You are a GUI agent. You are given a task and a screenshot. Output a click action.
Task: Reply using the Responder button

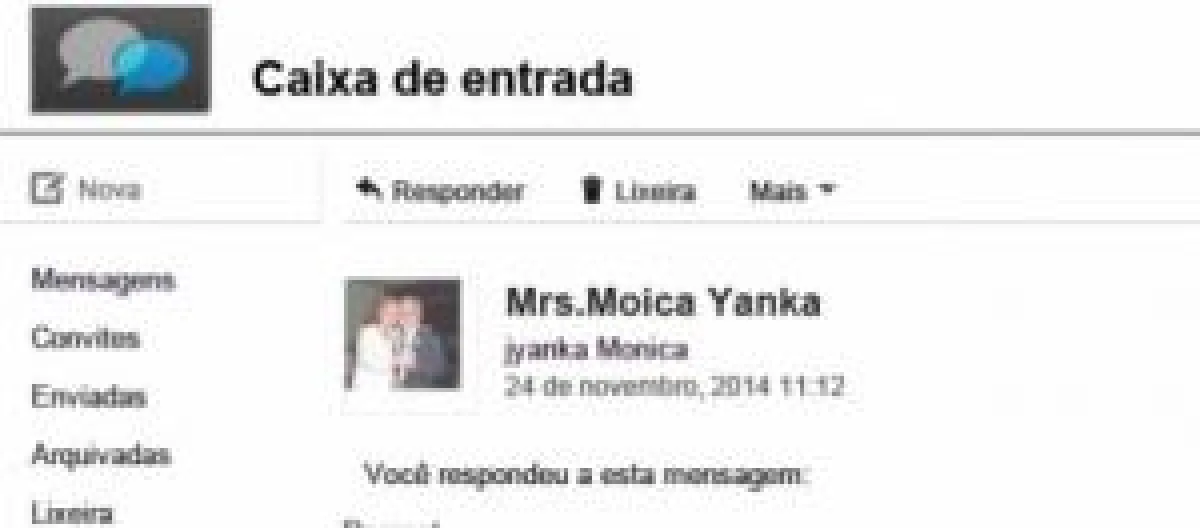coord(441,190)
